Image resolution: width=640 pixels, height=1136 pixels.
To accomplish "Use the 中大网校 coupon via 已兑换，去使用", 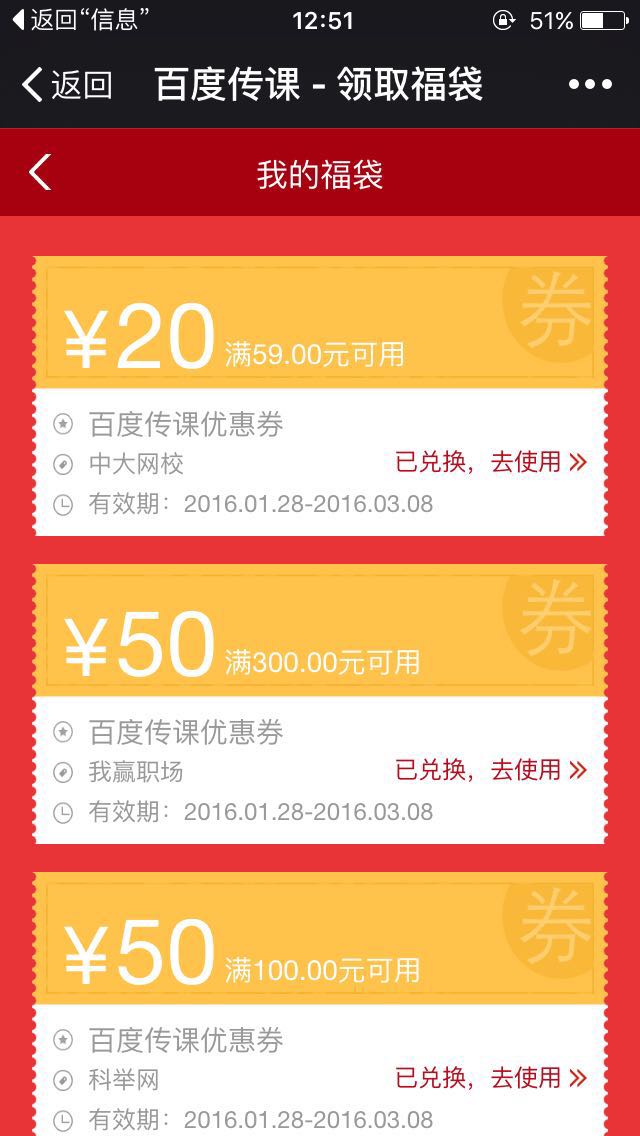I will coord(491,462).
